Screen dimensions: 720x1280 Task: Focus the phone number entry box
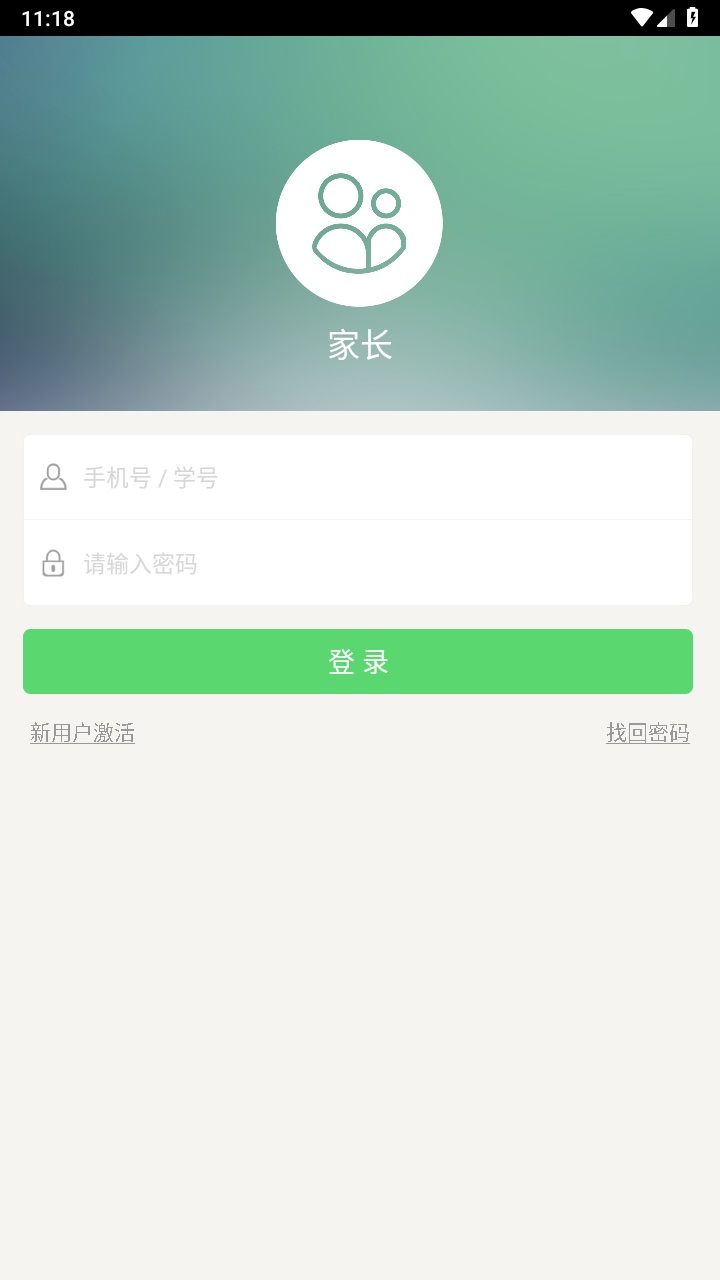[x=300, y=477]
